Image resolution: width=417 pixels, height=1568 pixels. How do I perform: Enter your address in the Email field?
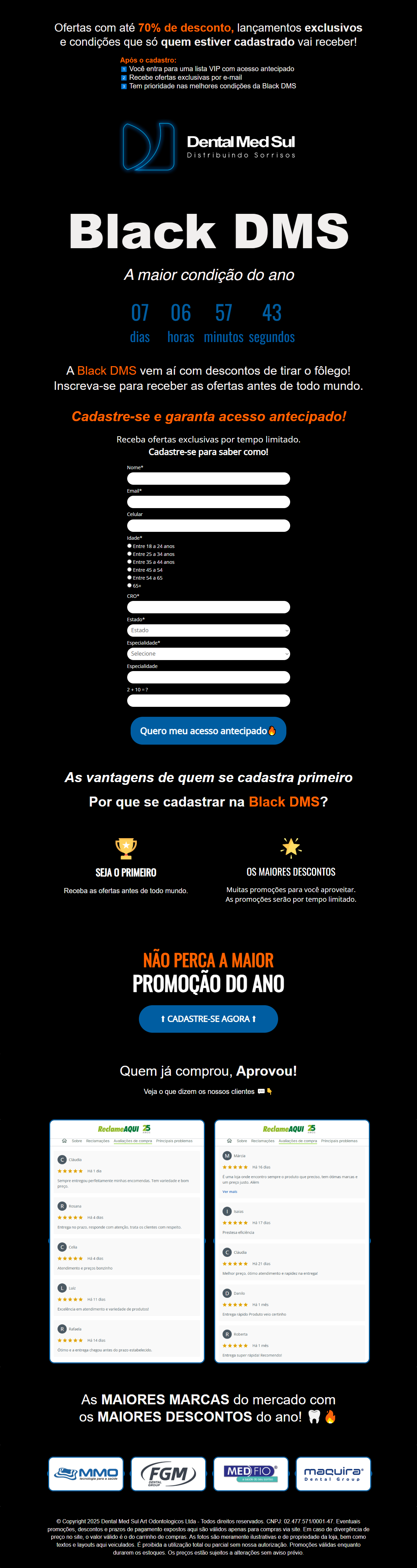(208, 502)
